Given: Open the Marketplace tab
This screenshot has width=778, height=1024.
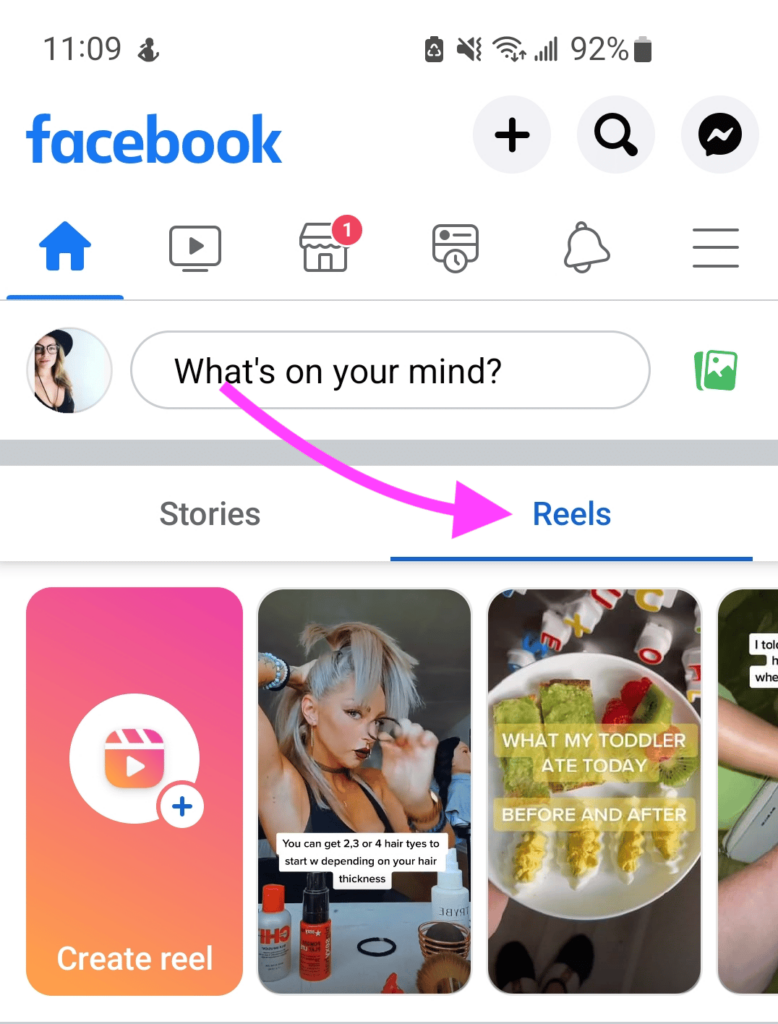Looking at the screenshot, I should click(325, 247).
